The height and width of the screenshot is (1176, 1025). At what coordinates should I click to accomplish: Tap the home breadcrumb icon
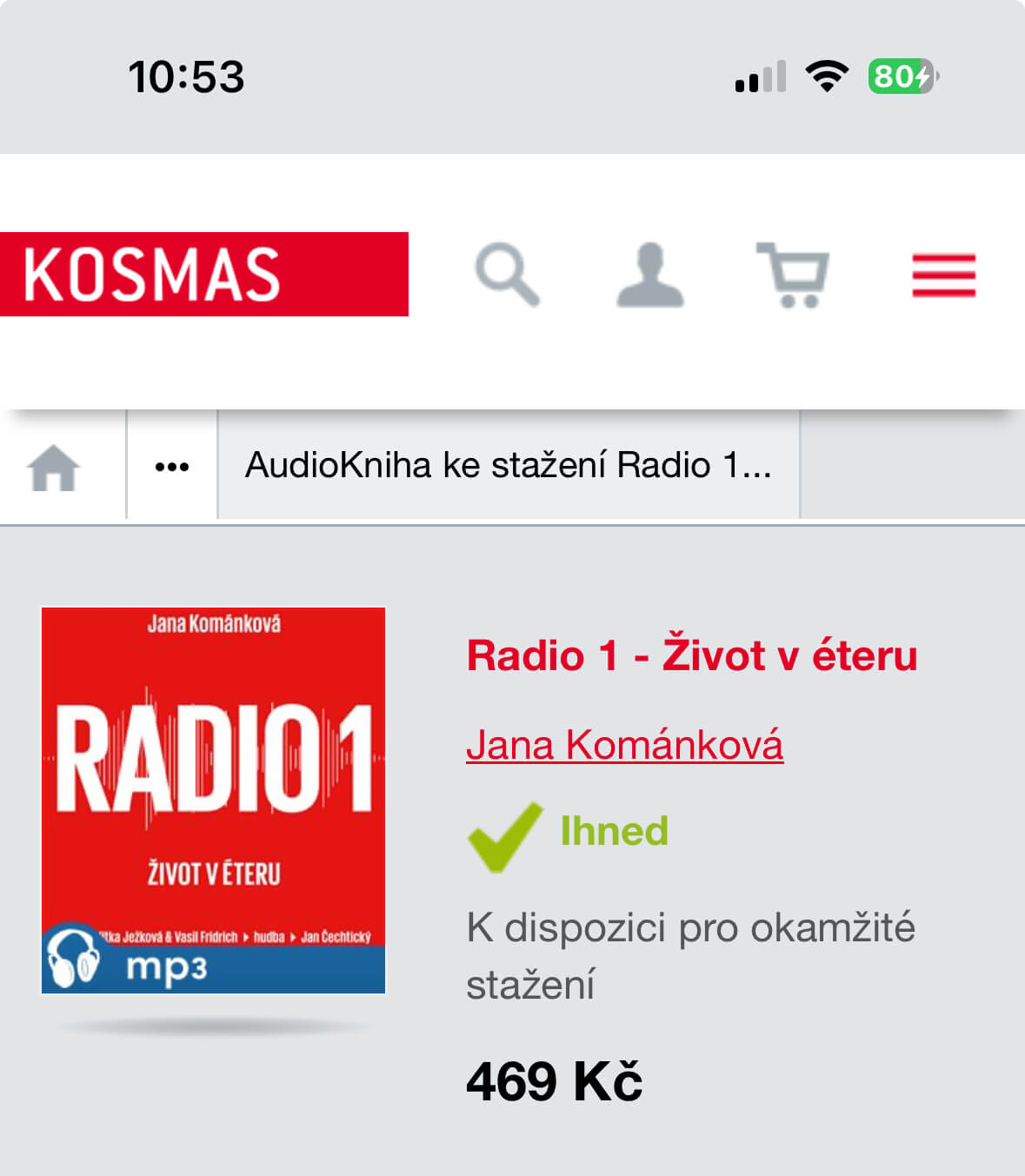pyautogui.click(x=54, y=467)
